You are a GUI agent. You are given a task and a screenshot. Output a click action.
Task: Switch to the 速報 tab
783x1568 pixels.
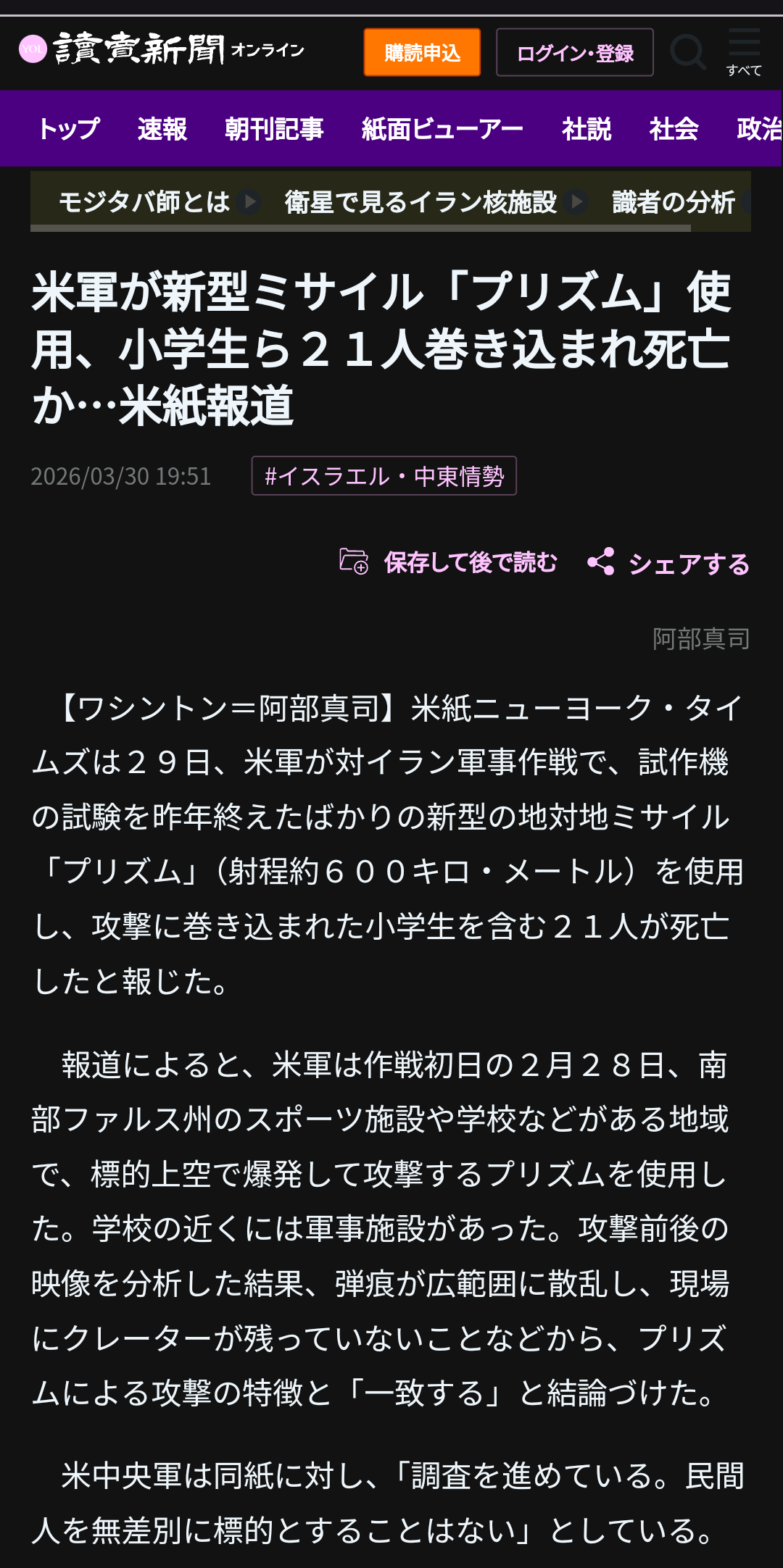click(x=162, y=129)
